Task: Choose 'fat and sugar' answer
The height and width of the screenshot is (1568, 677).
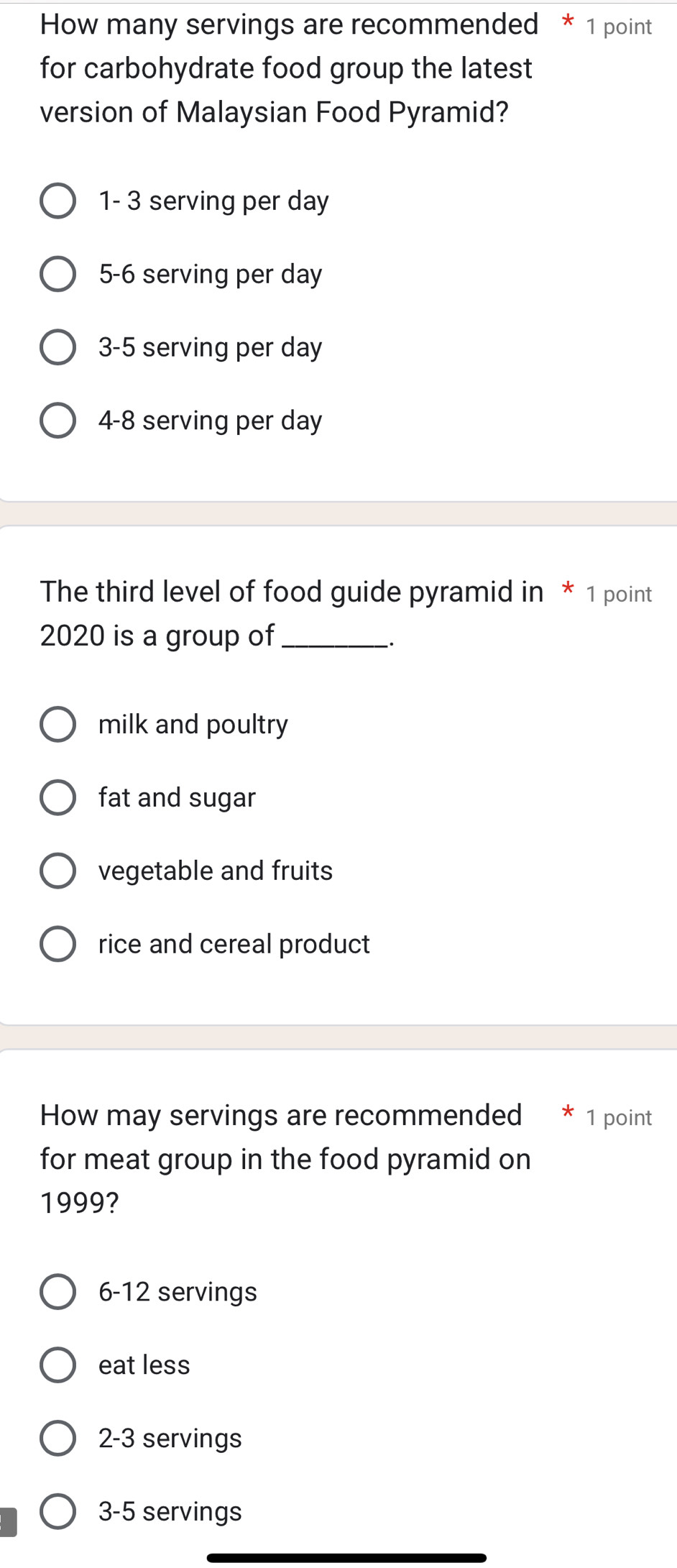Action: (x=57, y=797)
